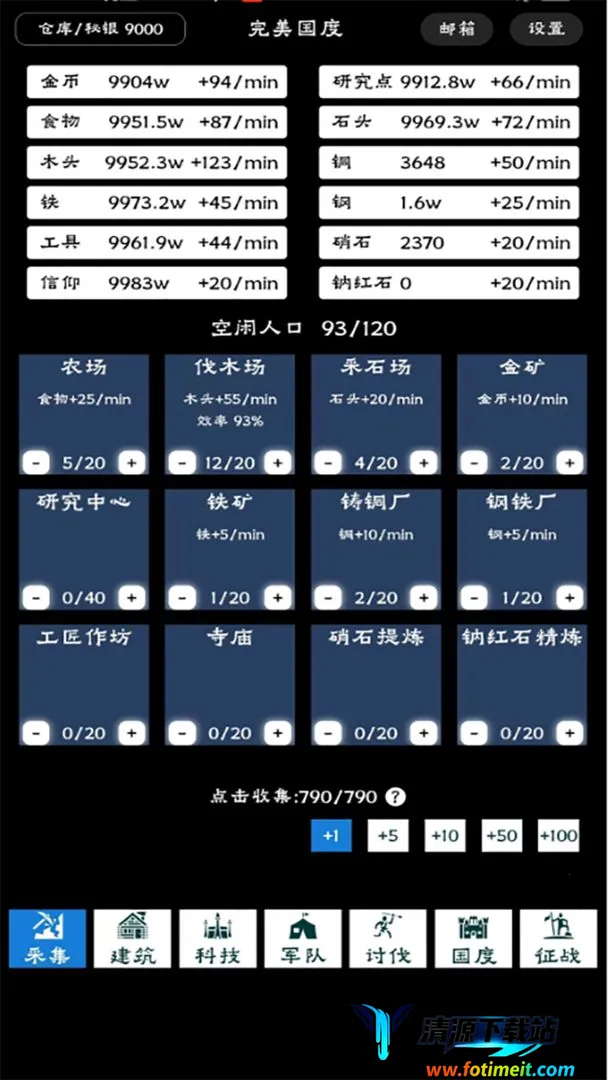
Task: Add a worker to 铁矿
Action: coord(277,597)
